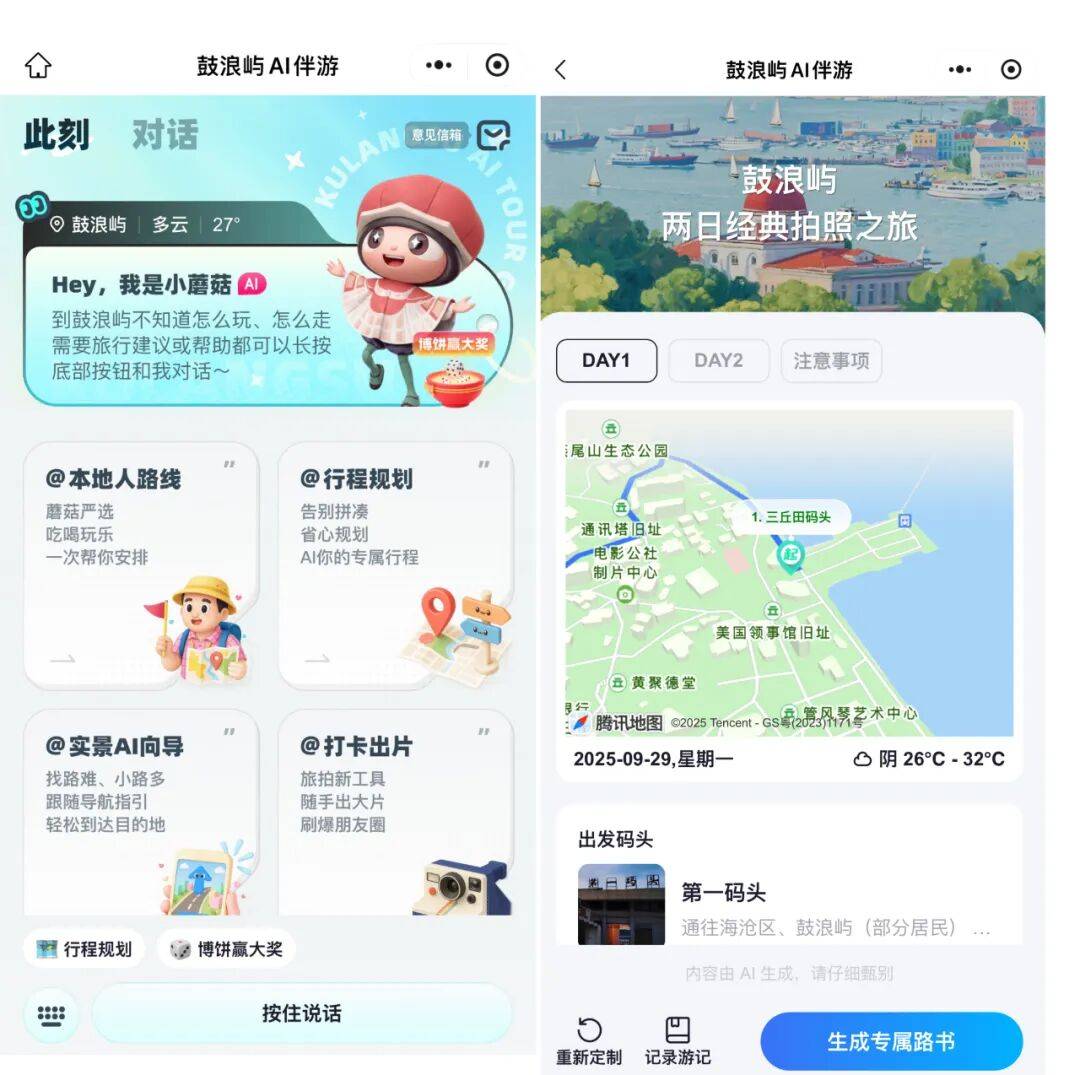This screenshot has height=1075, width=1080.
Task: Select the DAY1 tab
Action: pos(606,361)
